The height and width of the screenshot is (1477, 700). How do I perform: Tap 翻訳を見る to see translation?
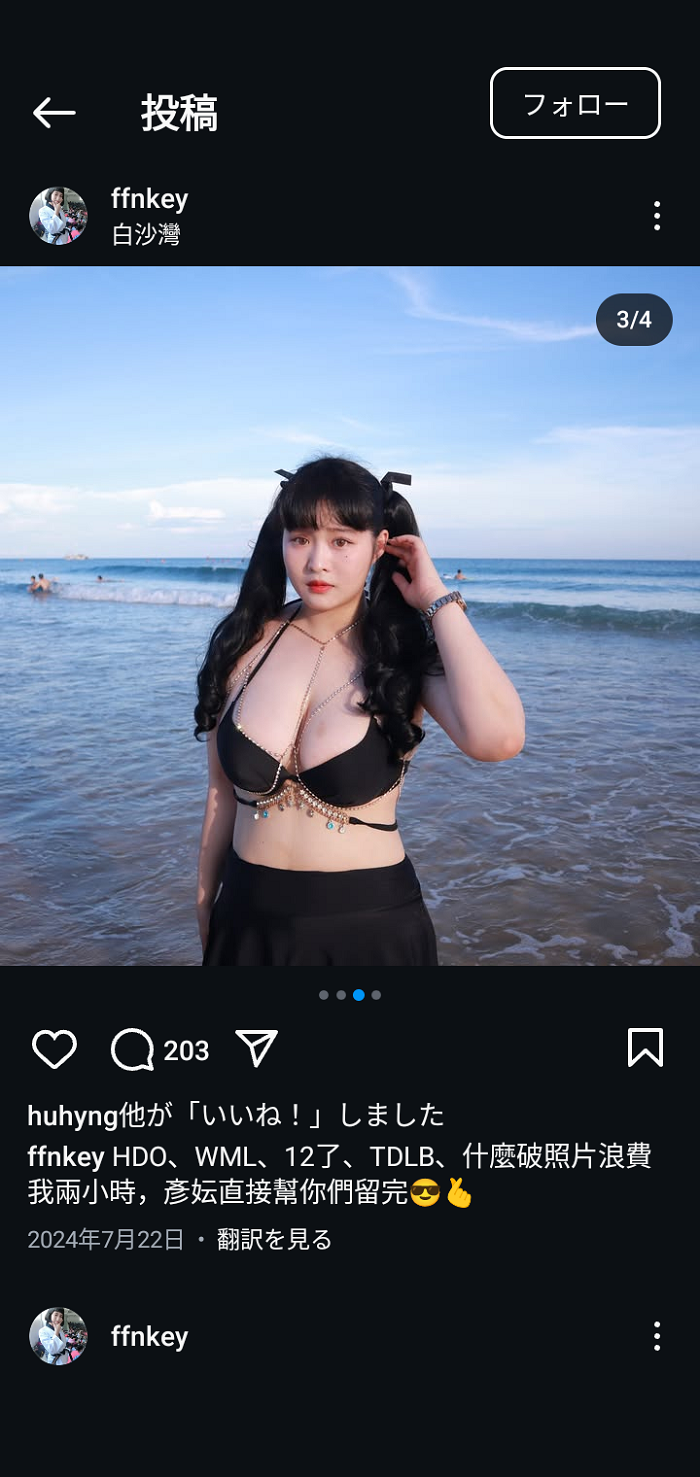point(274,1240)
